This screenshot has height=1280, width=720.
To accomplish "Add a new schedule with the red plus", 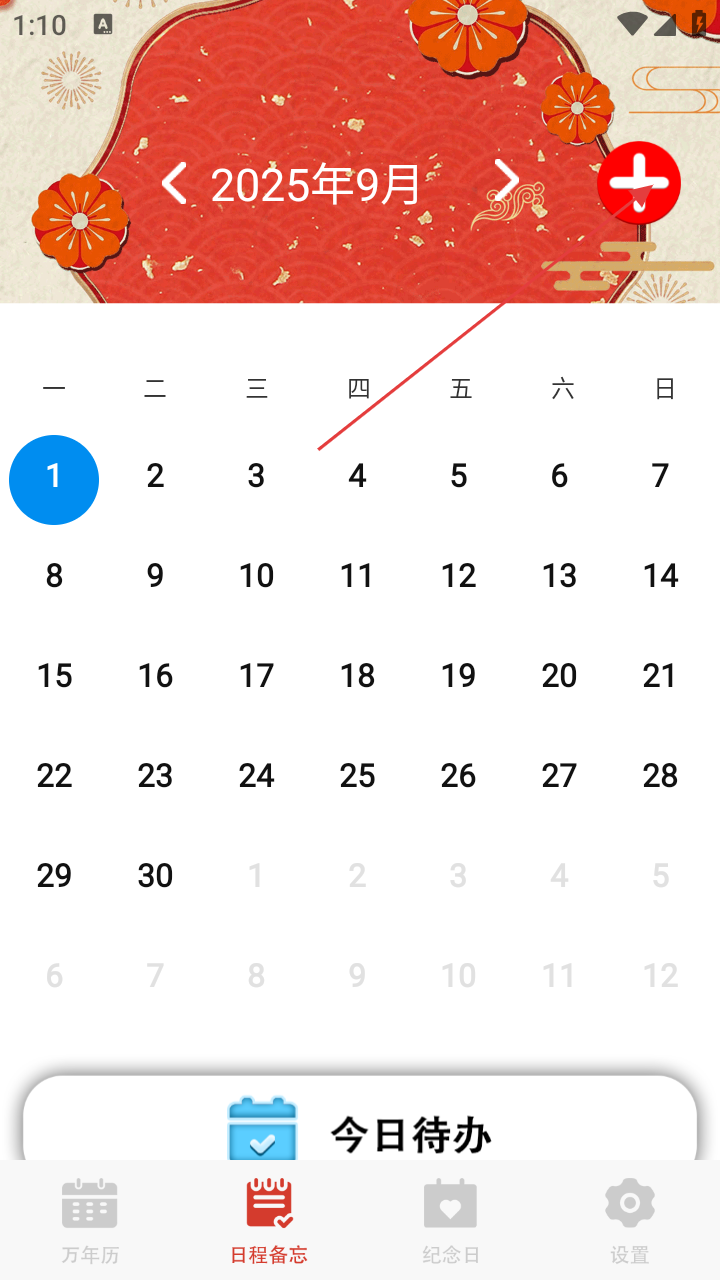I will (x=639, y=183).
